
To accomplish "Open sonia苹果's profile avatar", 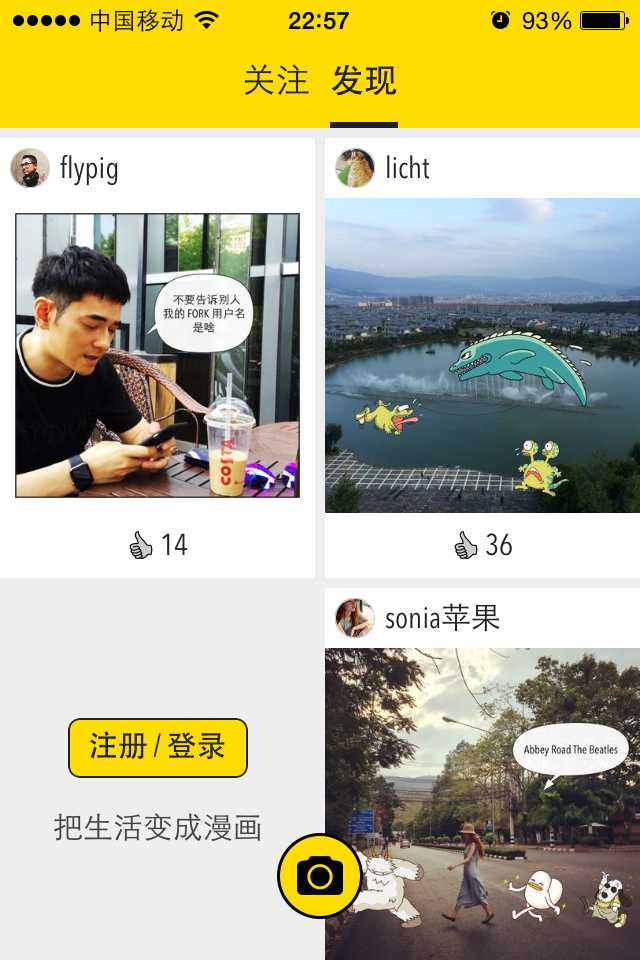I will [355, 618].
